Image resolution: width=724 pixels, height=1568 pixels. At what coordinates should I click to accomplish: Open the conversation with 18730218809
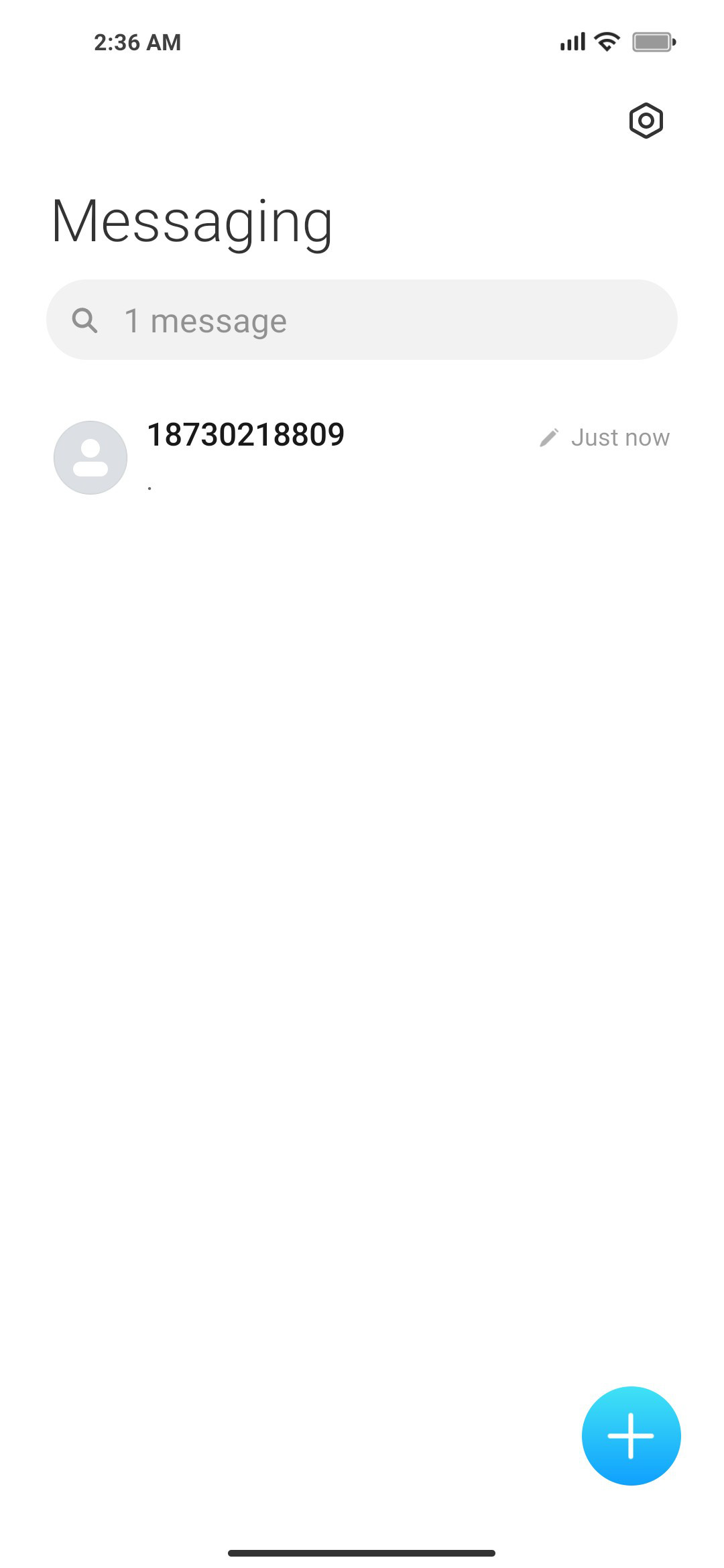[x=362, y=458]
